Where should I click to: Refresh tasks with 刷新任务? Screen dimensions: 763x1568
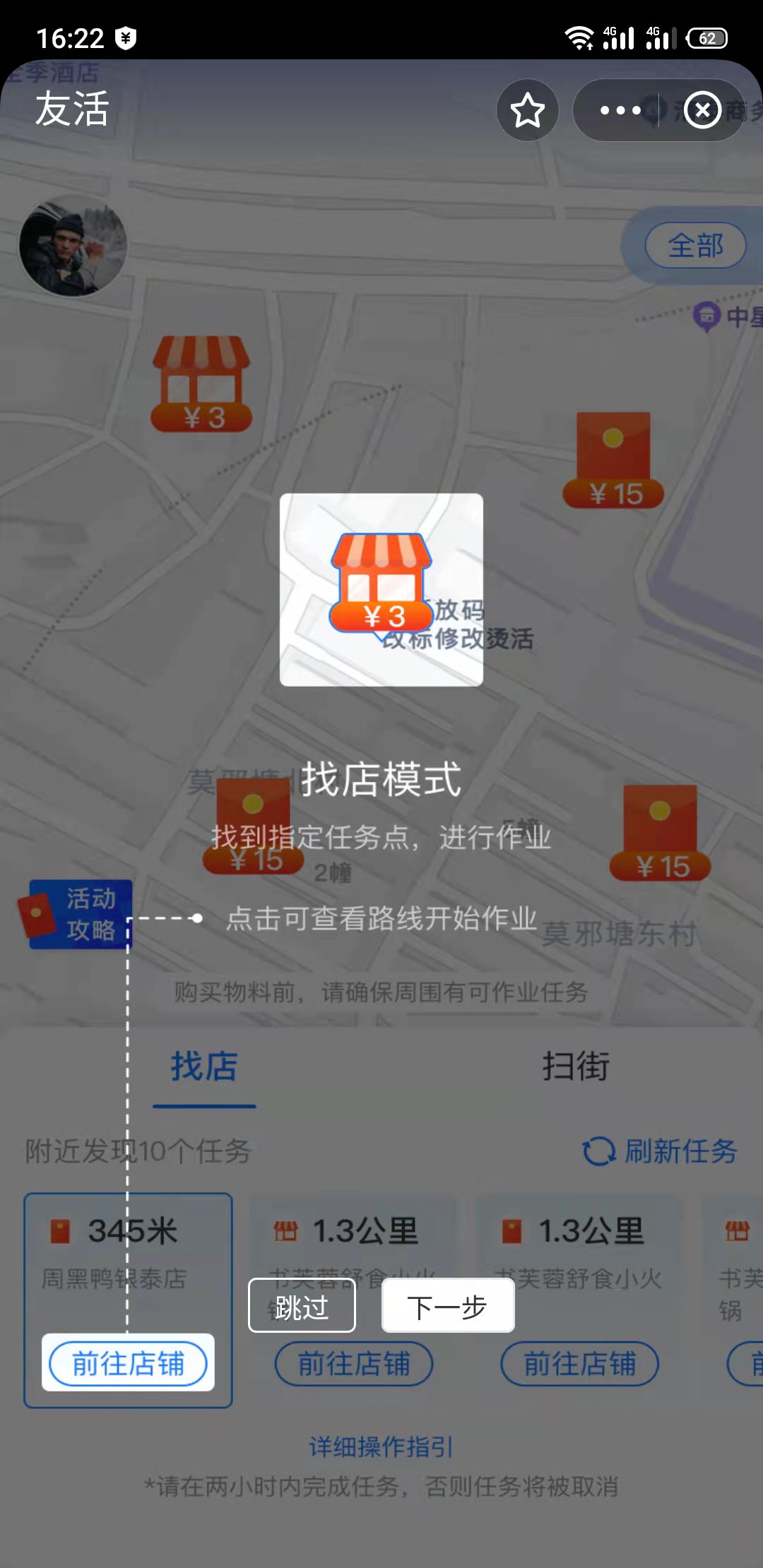click(660, 1151)
